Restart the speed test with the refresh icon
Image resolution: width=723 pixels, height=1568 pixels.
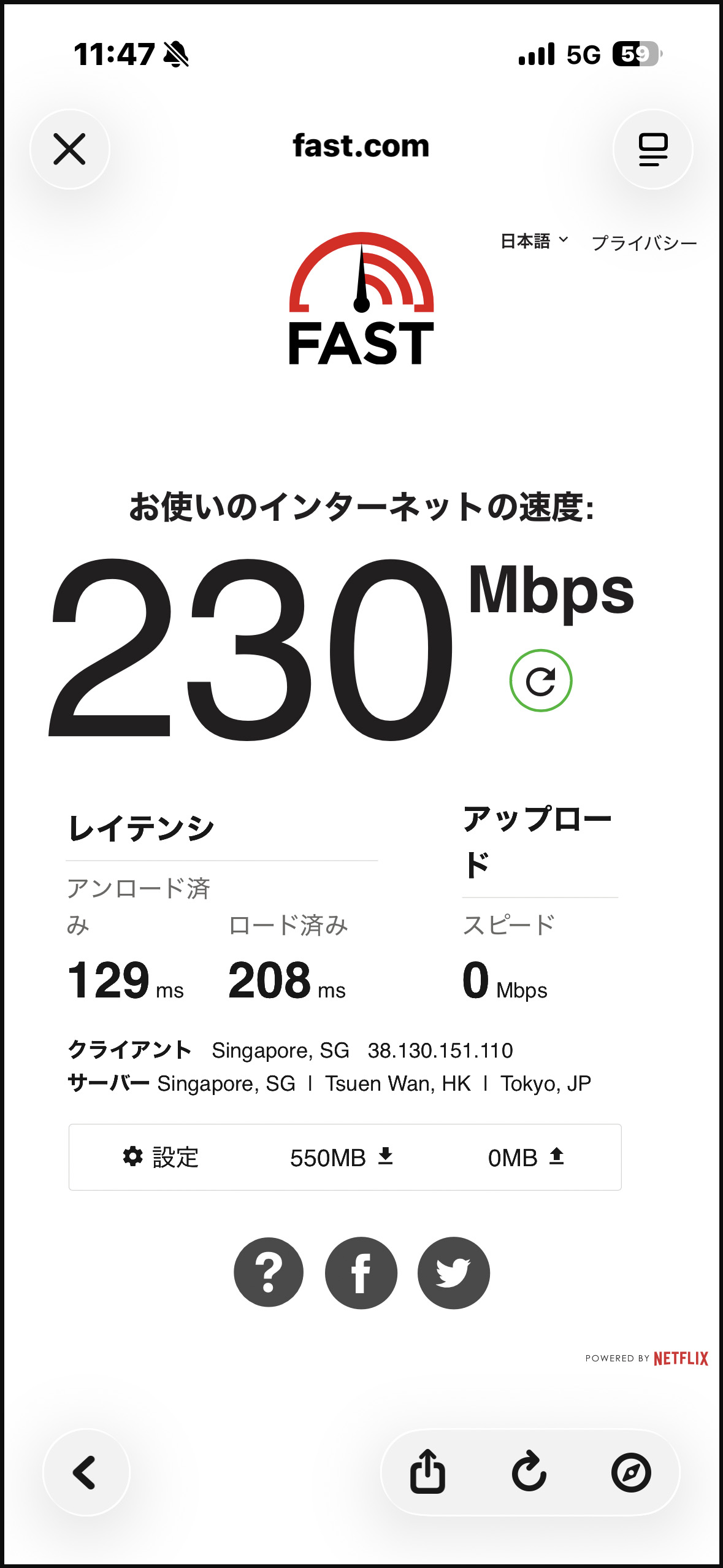[542, 681]
